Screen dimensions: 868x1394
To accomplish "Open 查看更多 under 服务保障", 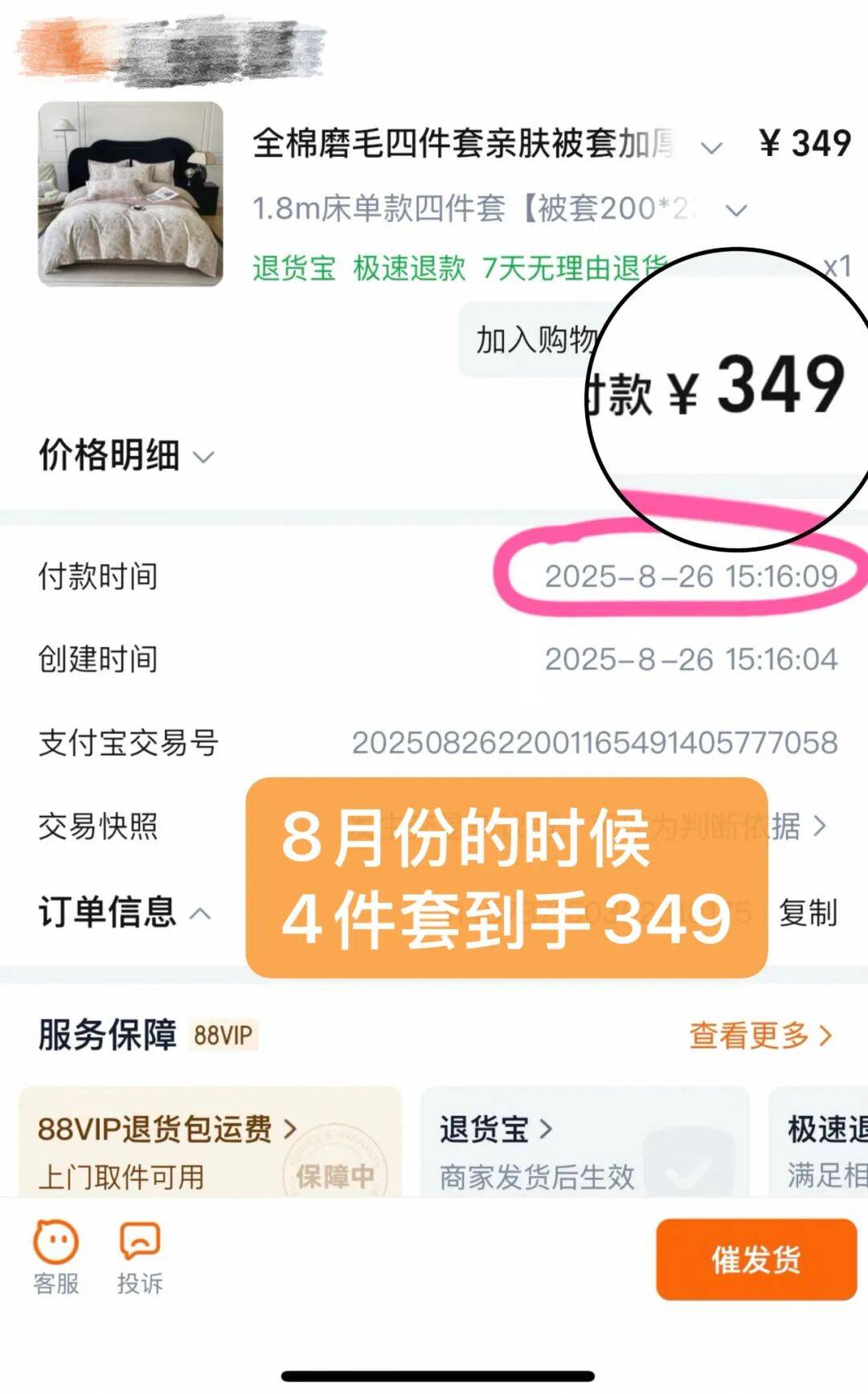I will tap(759, 1035).
